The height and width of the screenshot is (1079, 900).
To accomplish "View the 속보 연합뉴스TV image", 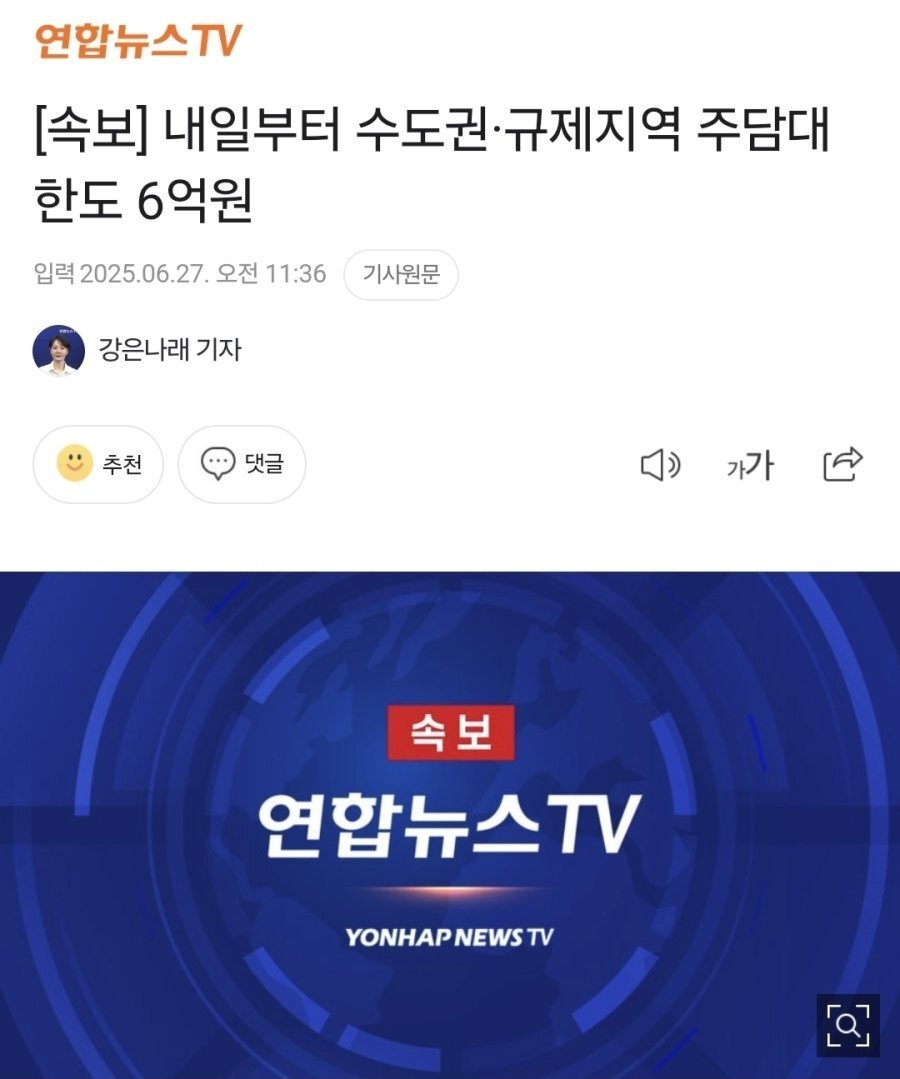I will 450,800.
